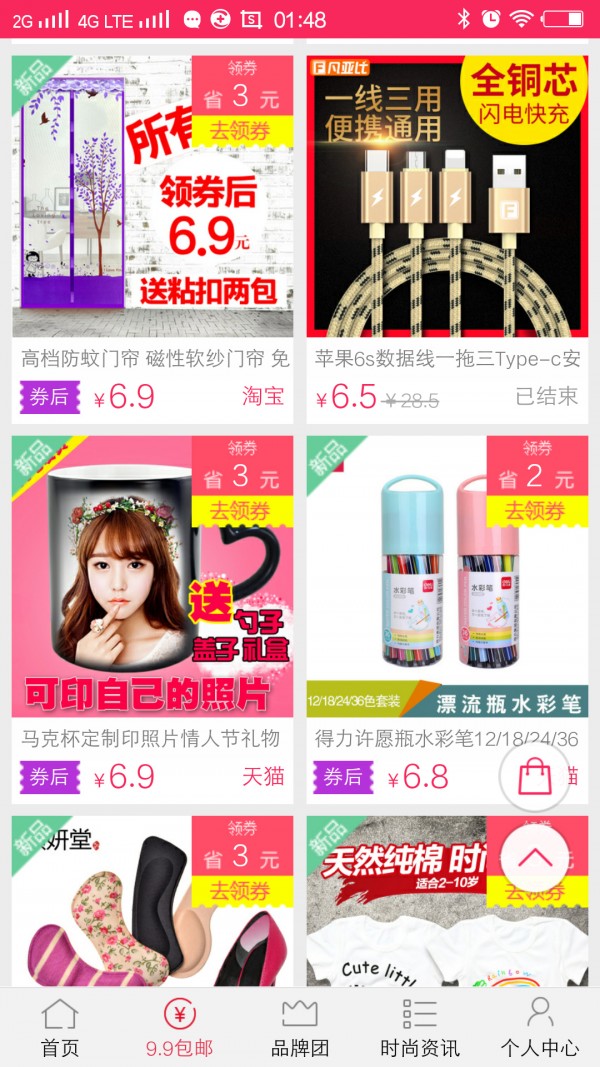600x1067 pixels.
Task: Switch to the 品牌团 tab
Action: pos(300,1027)
